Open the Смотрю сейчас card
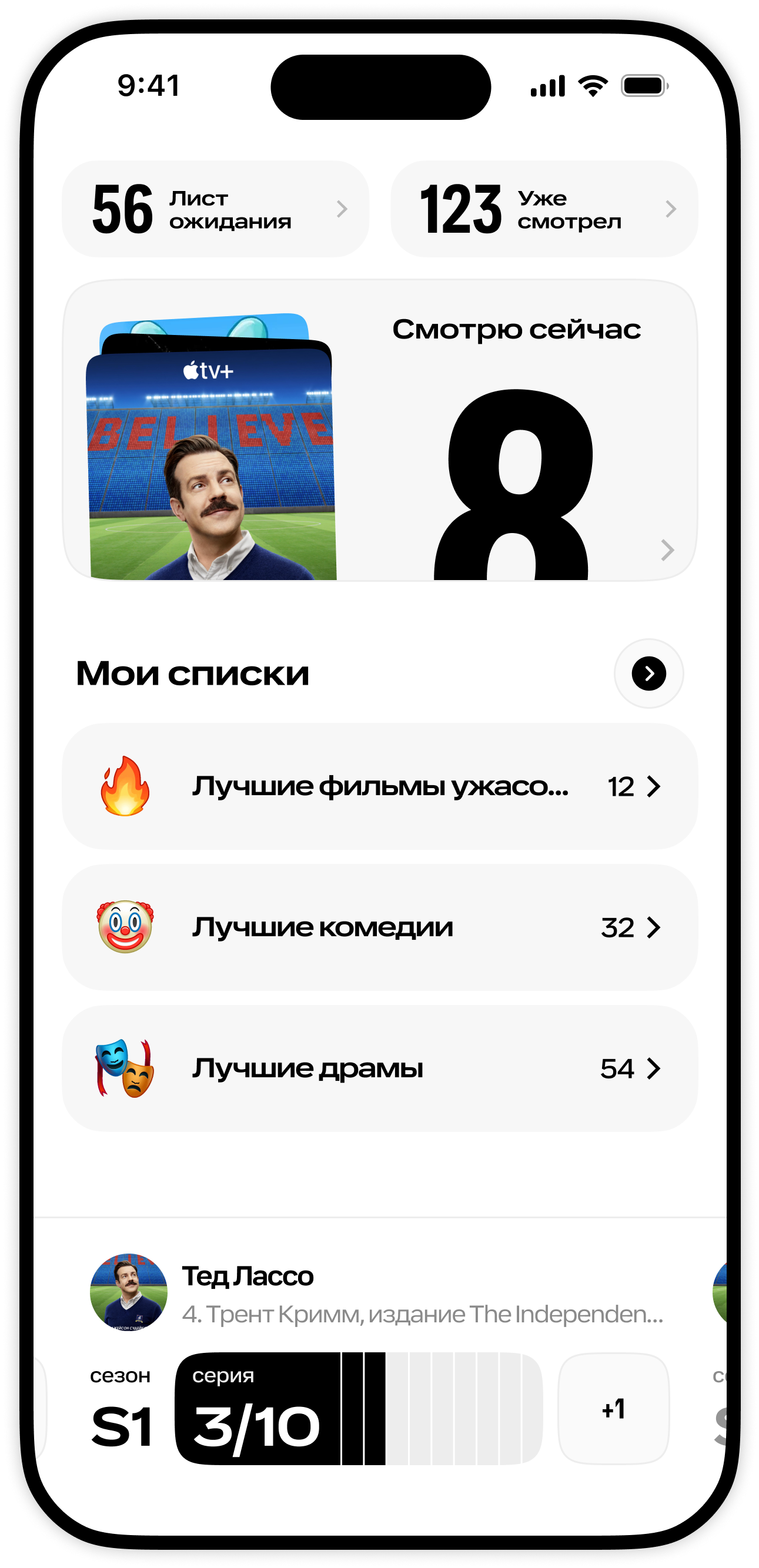 [380, 430]
